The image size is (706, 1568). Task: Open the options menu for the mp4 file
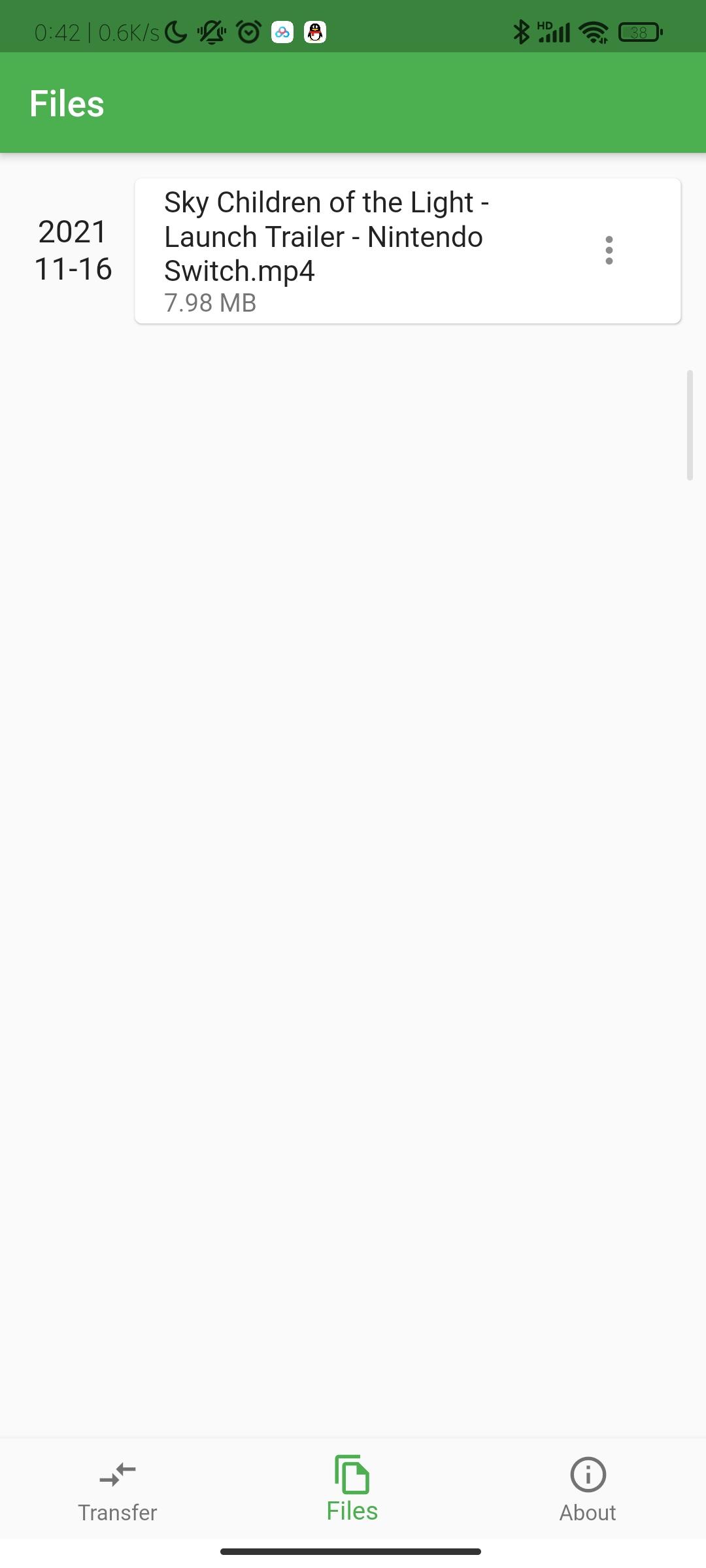(x=609, y=250)
